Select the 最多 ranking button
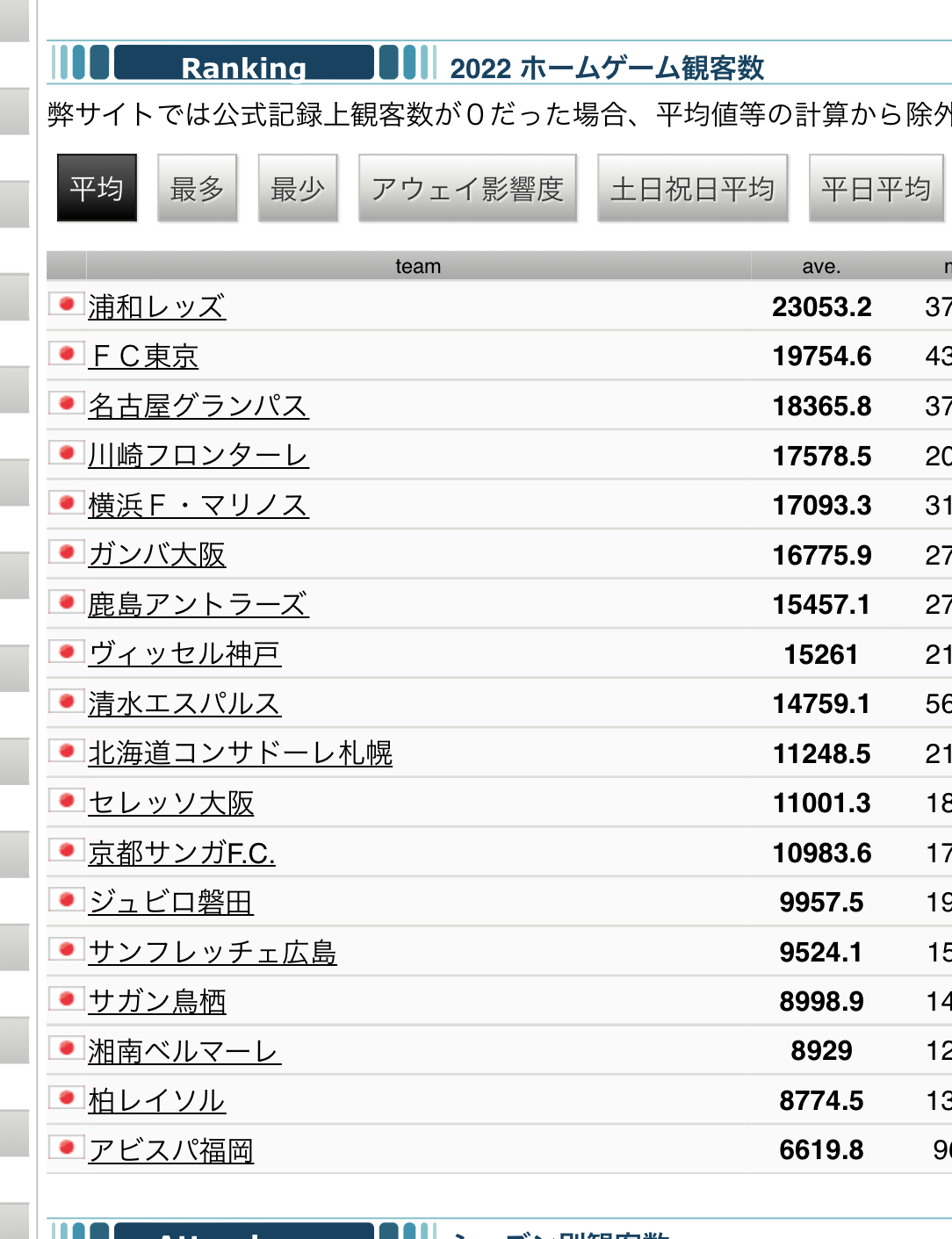Viewport: 952px width, 1239px height. 198,188
